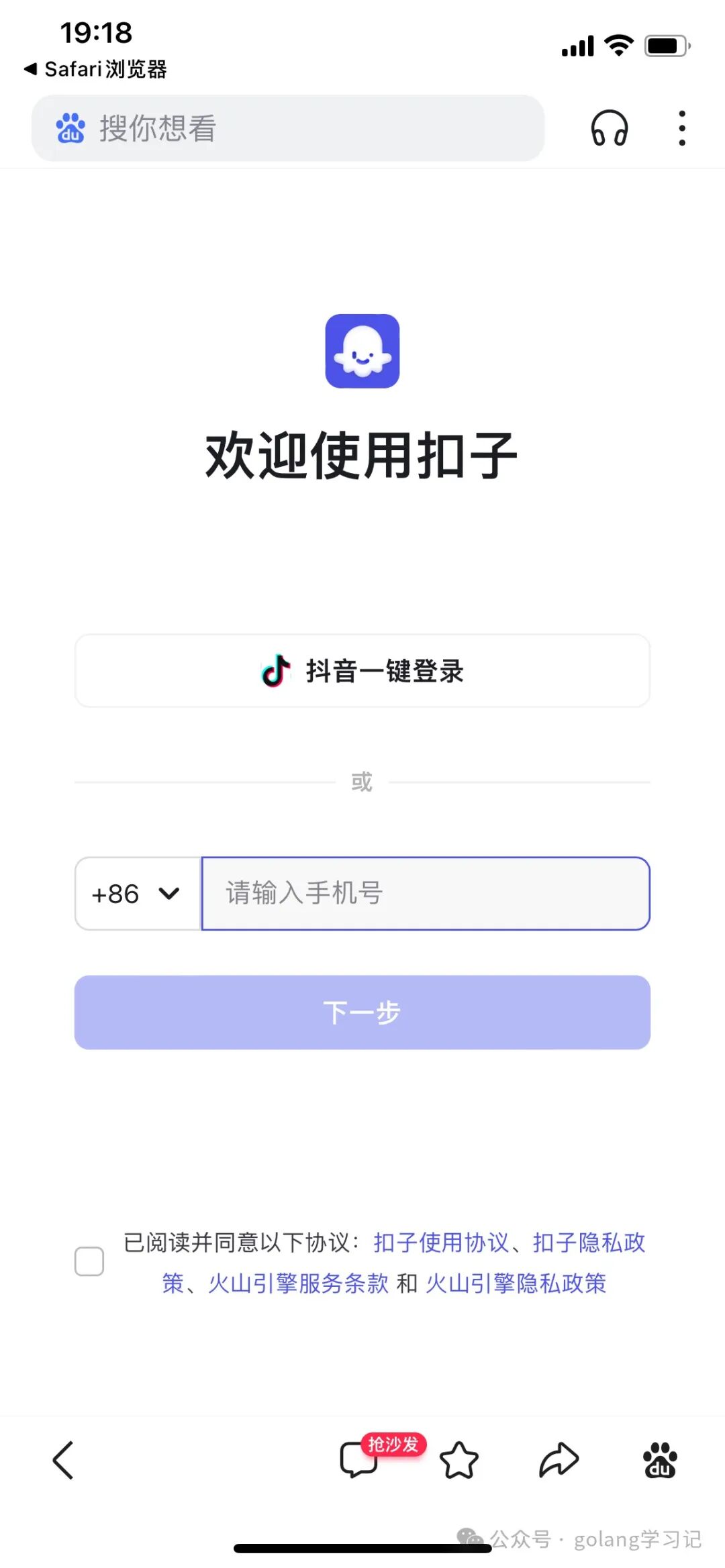Open the 扣子使用协议 link

pyautogui.click(x=441, y=1243)
